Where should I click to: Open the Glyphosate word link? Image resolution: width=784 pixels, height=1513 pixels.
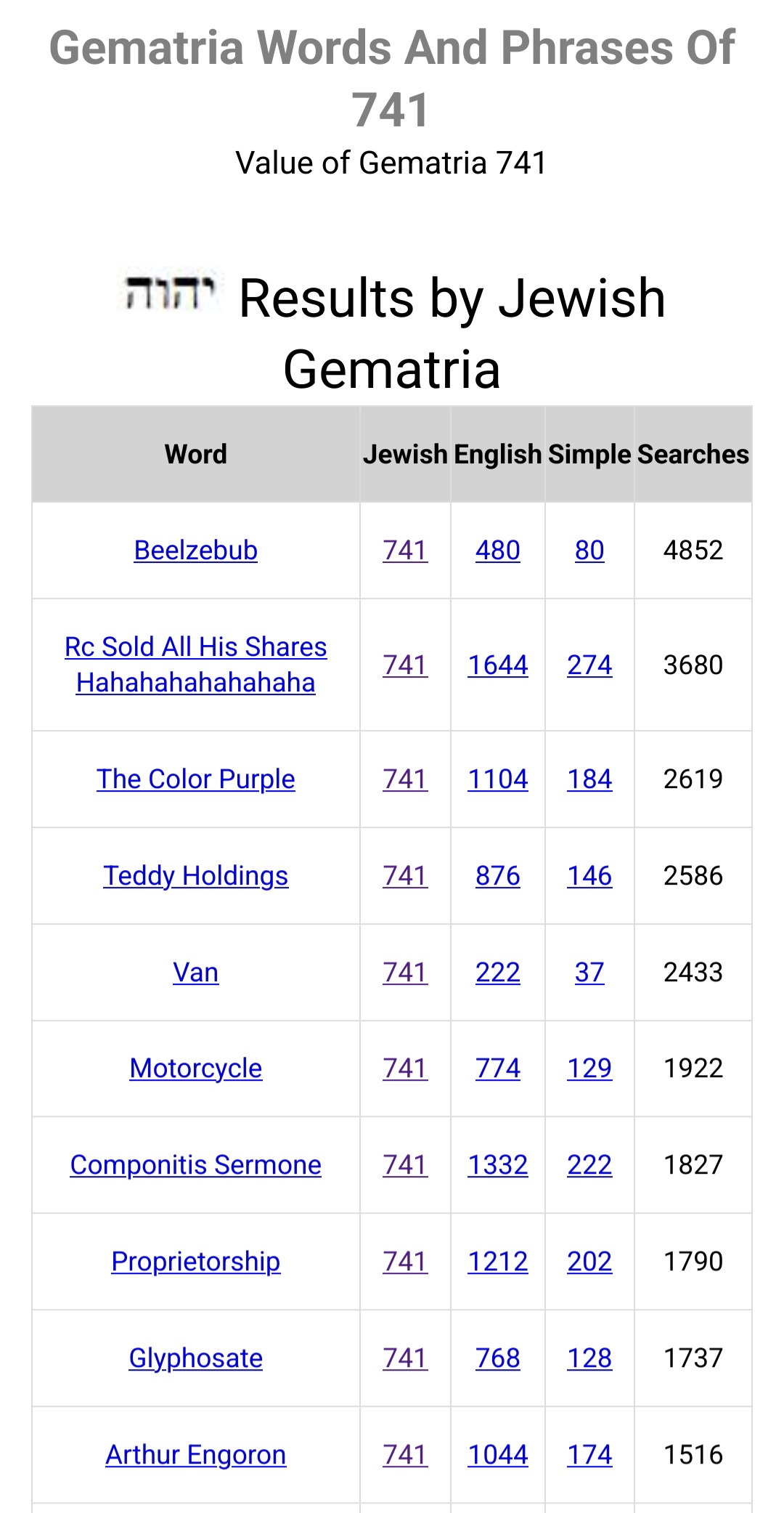[x=195, y=1358]
